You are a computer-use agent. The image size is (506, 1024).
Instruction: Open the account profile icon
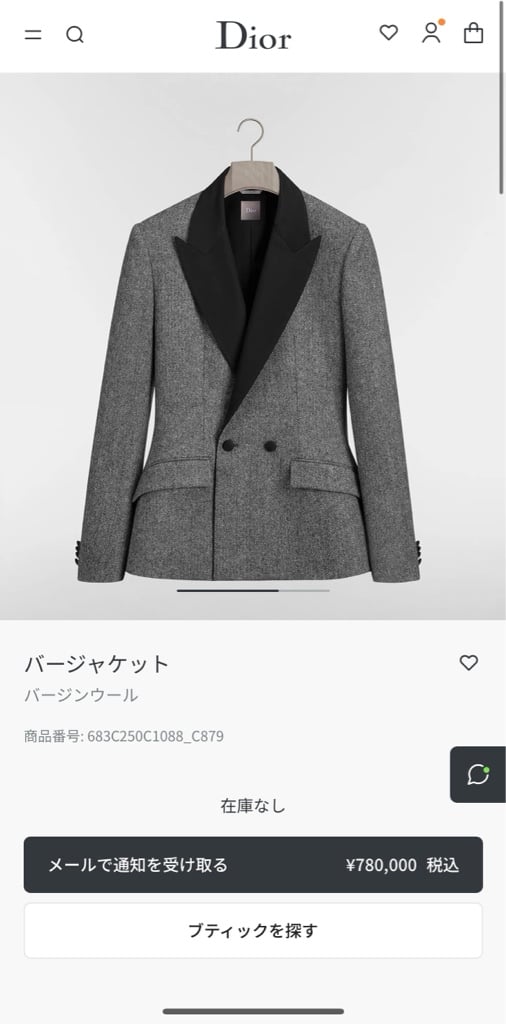[x=432, y=32]
